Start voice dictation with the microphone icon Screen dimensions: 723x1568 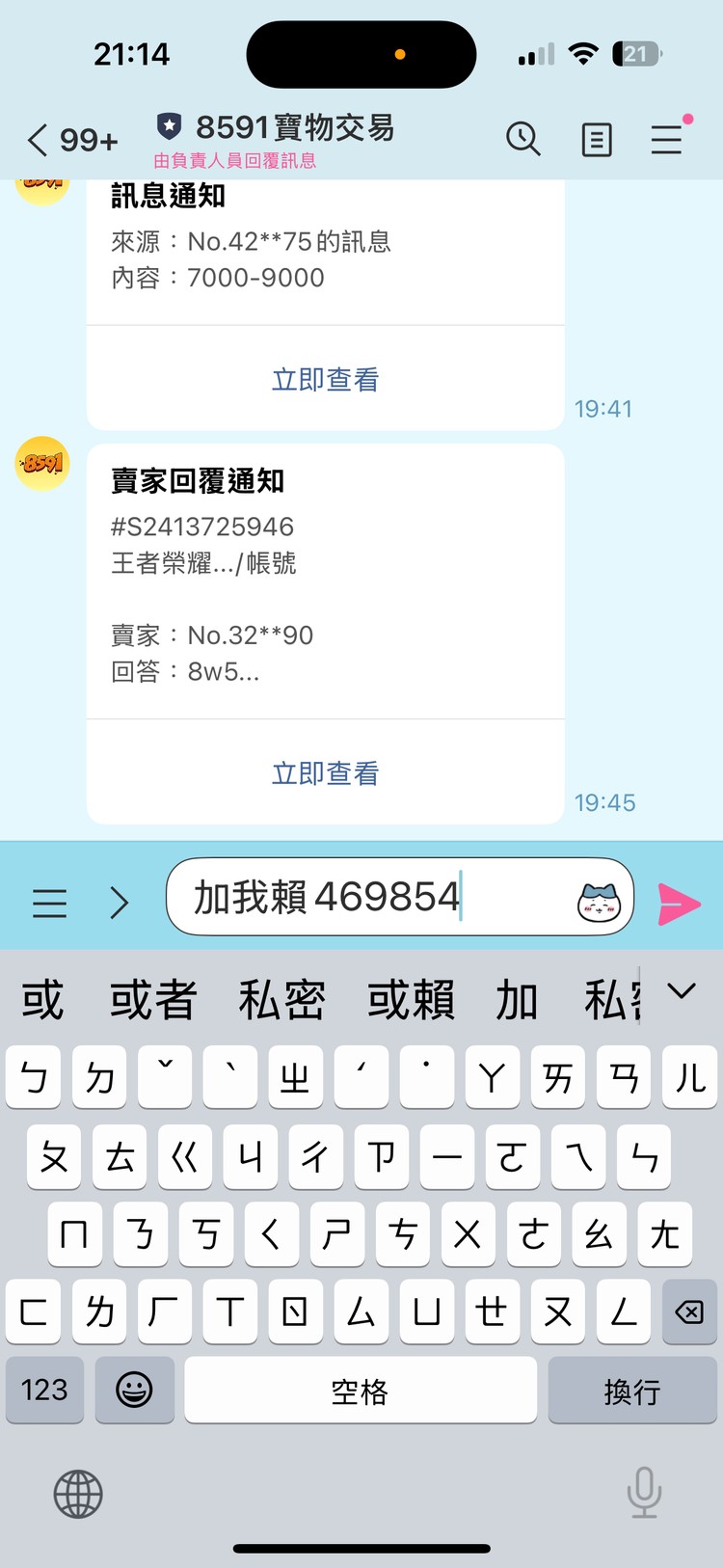click(x=644, y=1494)
